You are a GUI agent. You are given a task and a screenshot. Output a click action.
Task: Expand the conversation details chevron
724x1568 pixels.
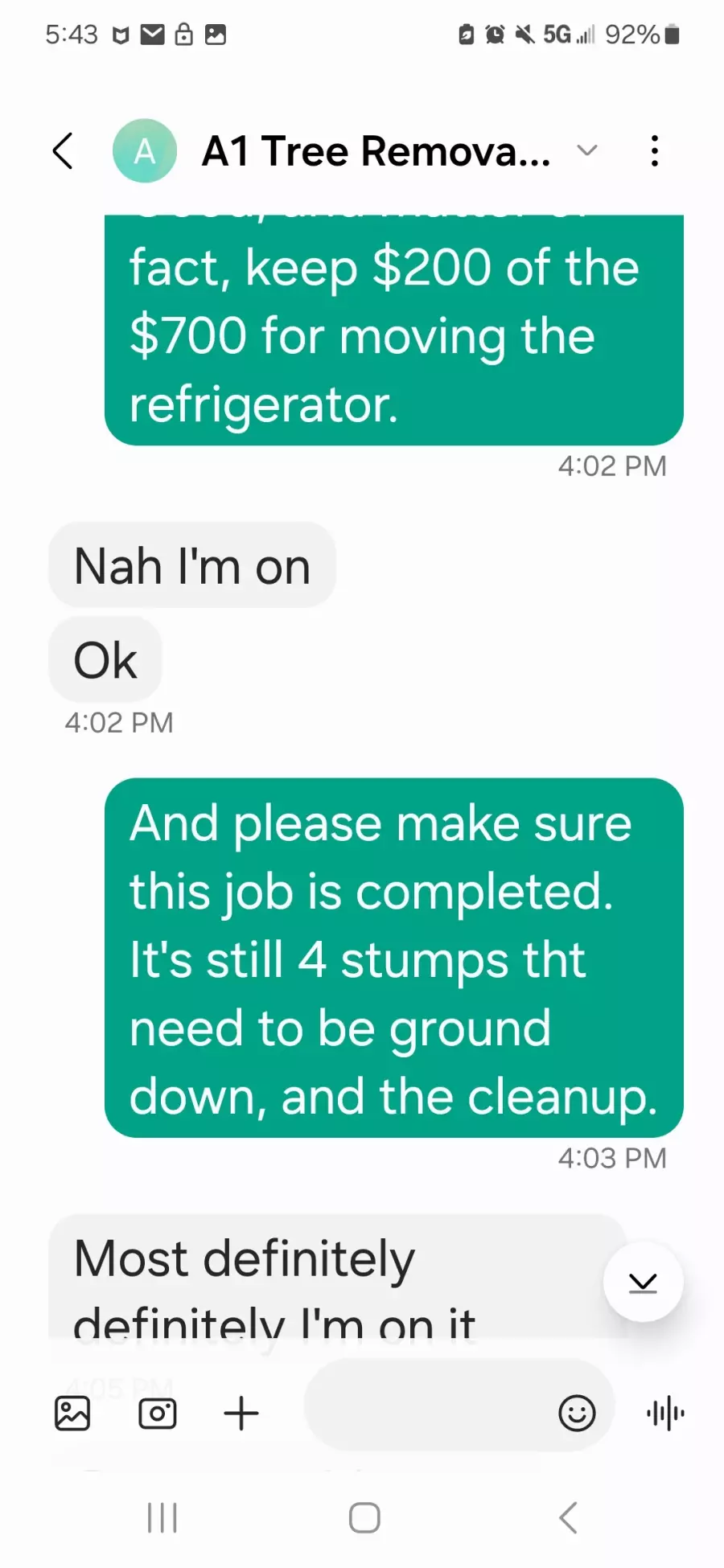pos(587,150)
